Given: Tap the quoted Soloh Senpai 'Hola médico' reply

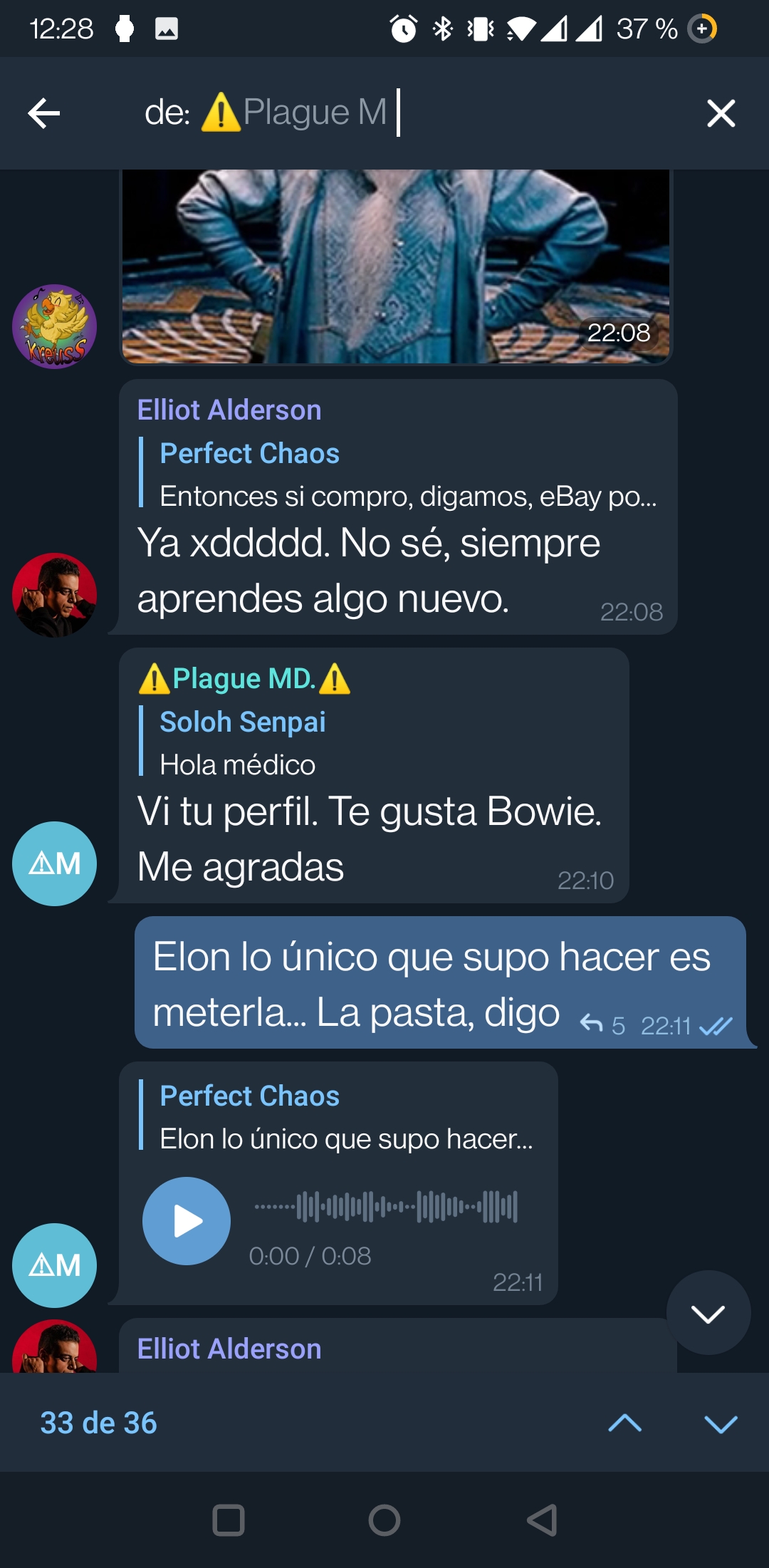Looking at the screenshot, I should point(242,742).
